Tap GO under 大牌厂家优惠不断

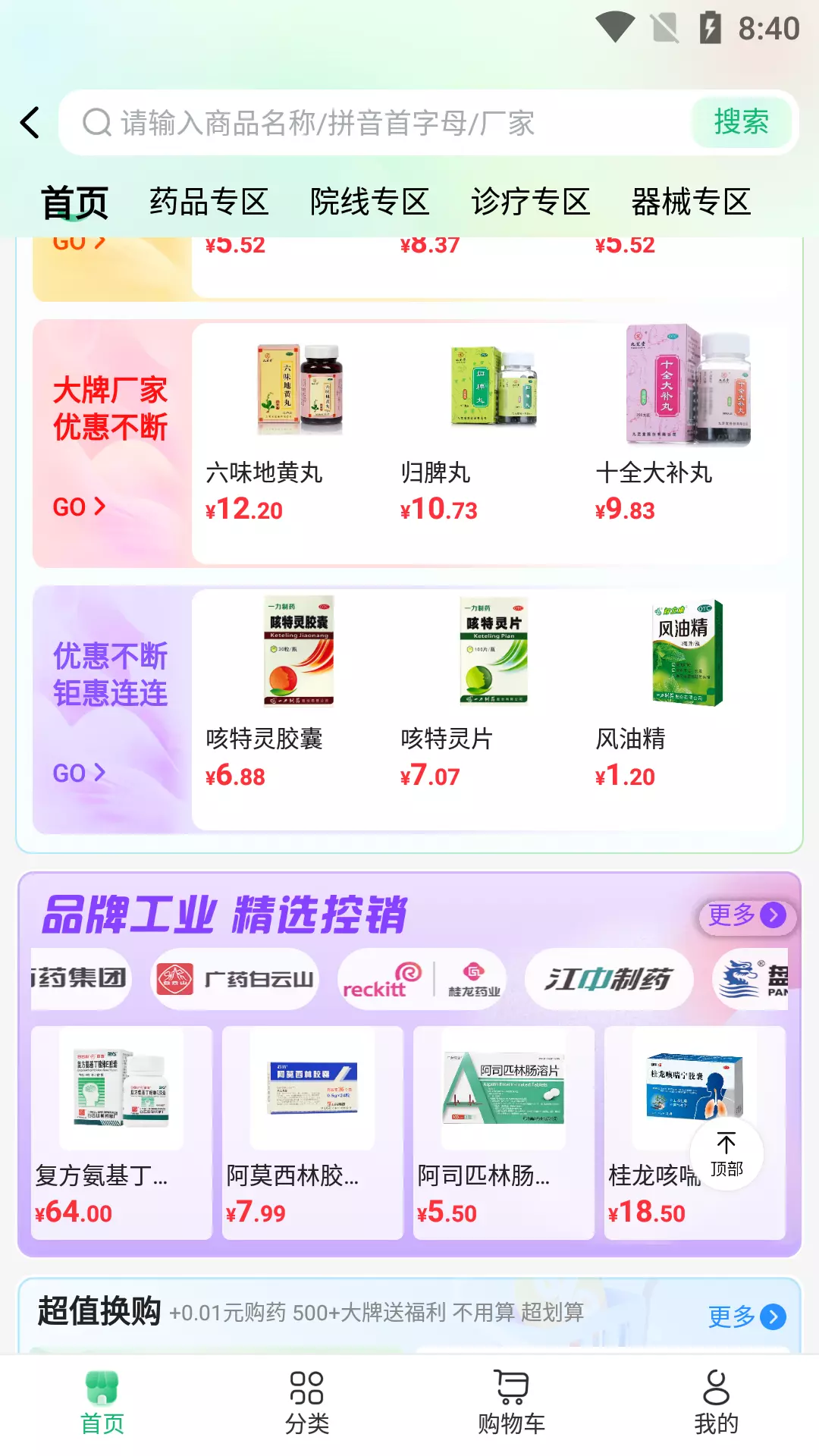click(79, 507)
